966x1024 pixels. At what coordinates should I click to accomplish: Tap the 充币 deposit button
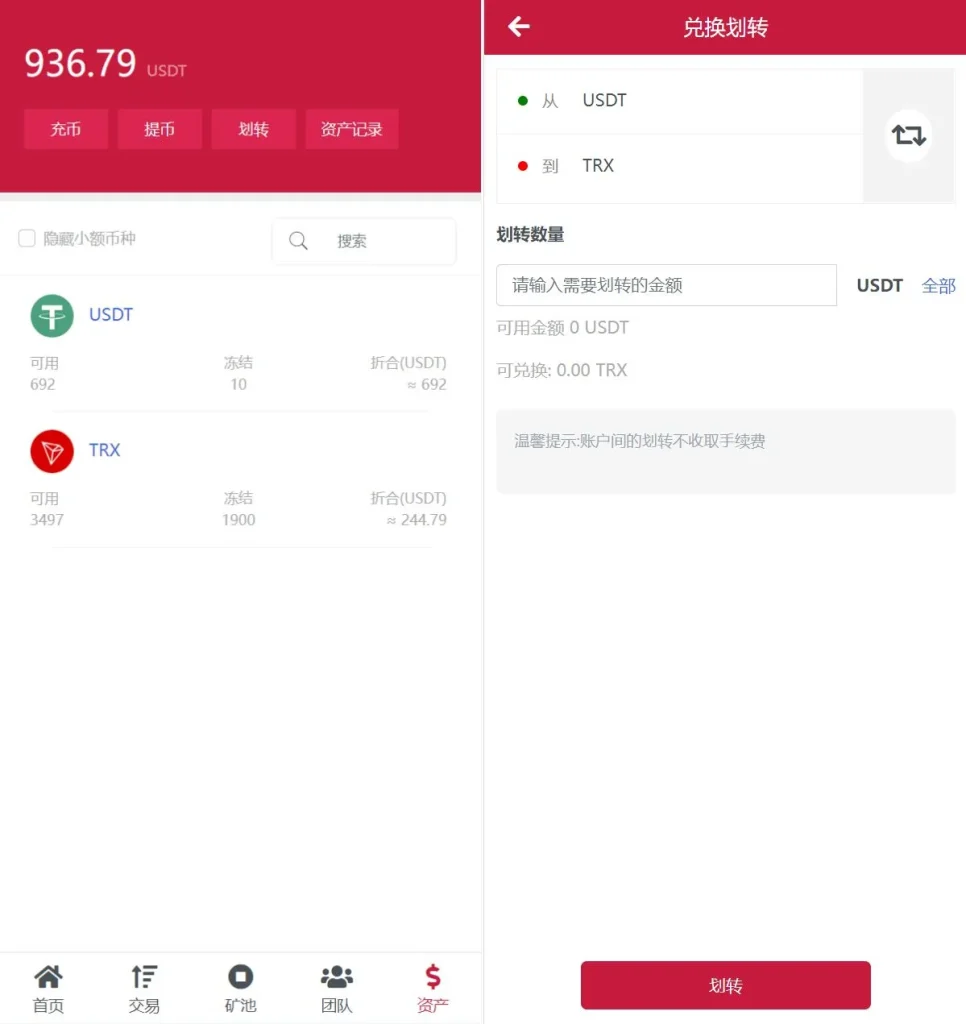click(66, 129)
